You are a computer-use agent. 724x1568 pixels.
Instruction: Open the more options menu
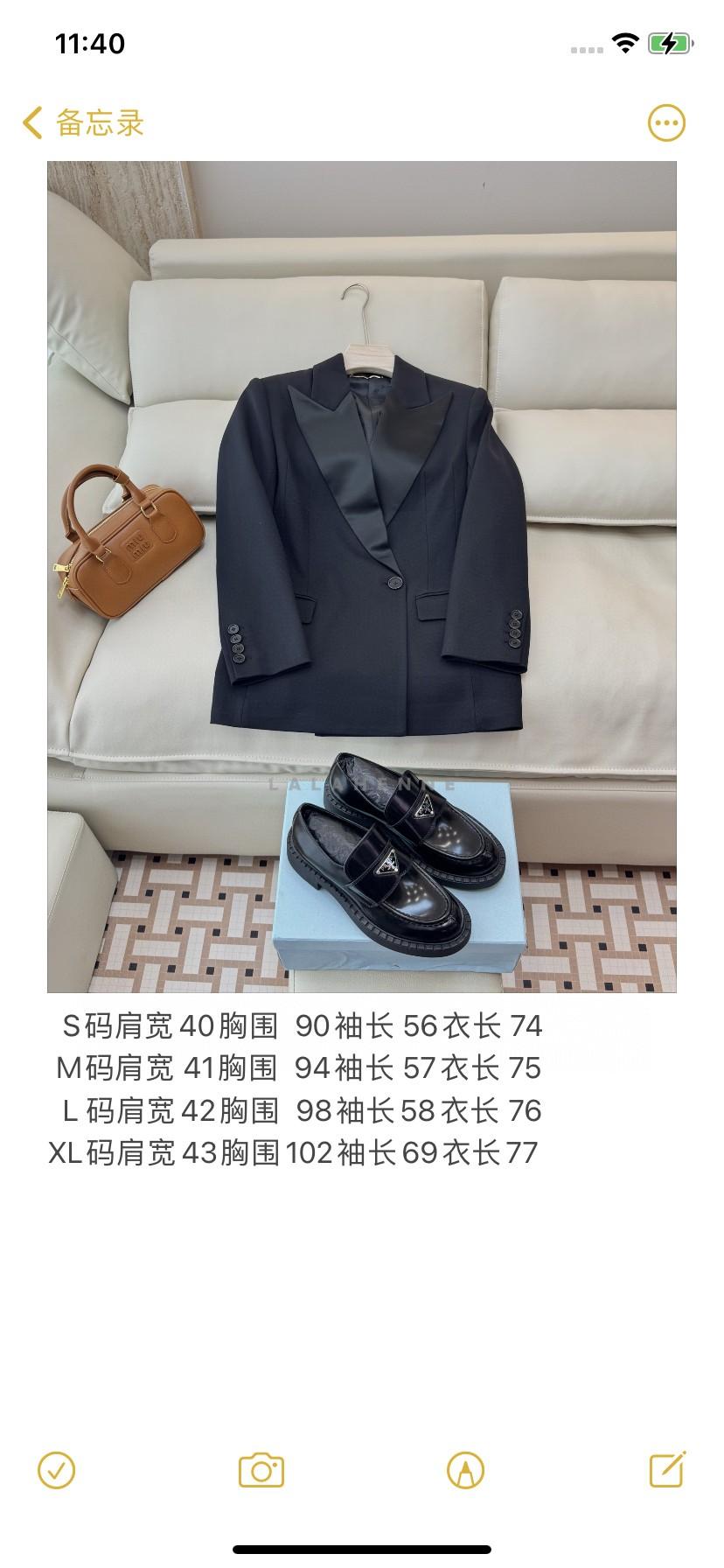pos(666,123)
